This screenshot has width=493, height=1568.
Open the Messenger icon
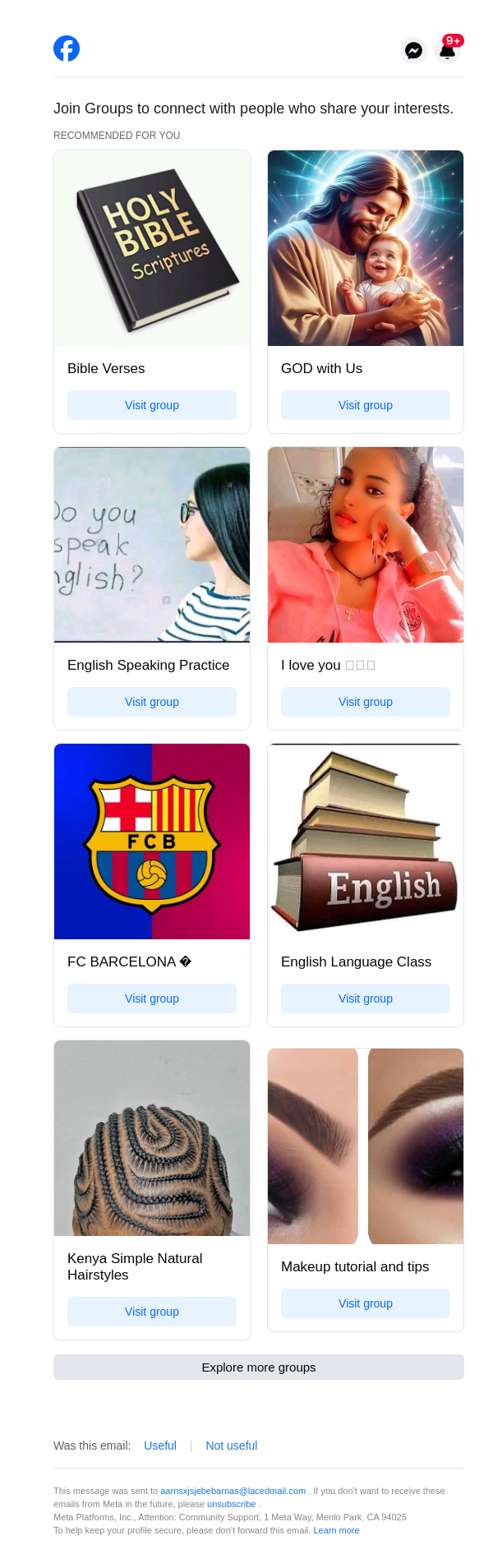click(x=413, y=50)
